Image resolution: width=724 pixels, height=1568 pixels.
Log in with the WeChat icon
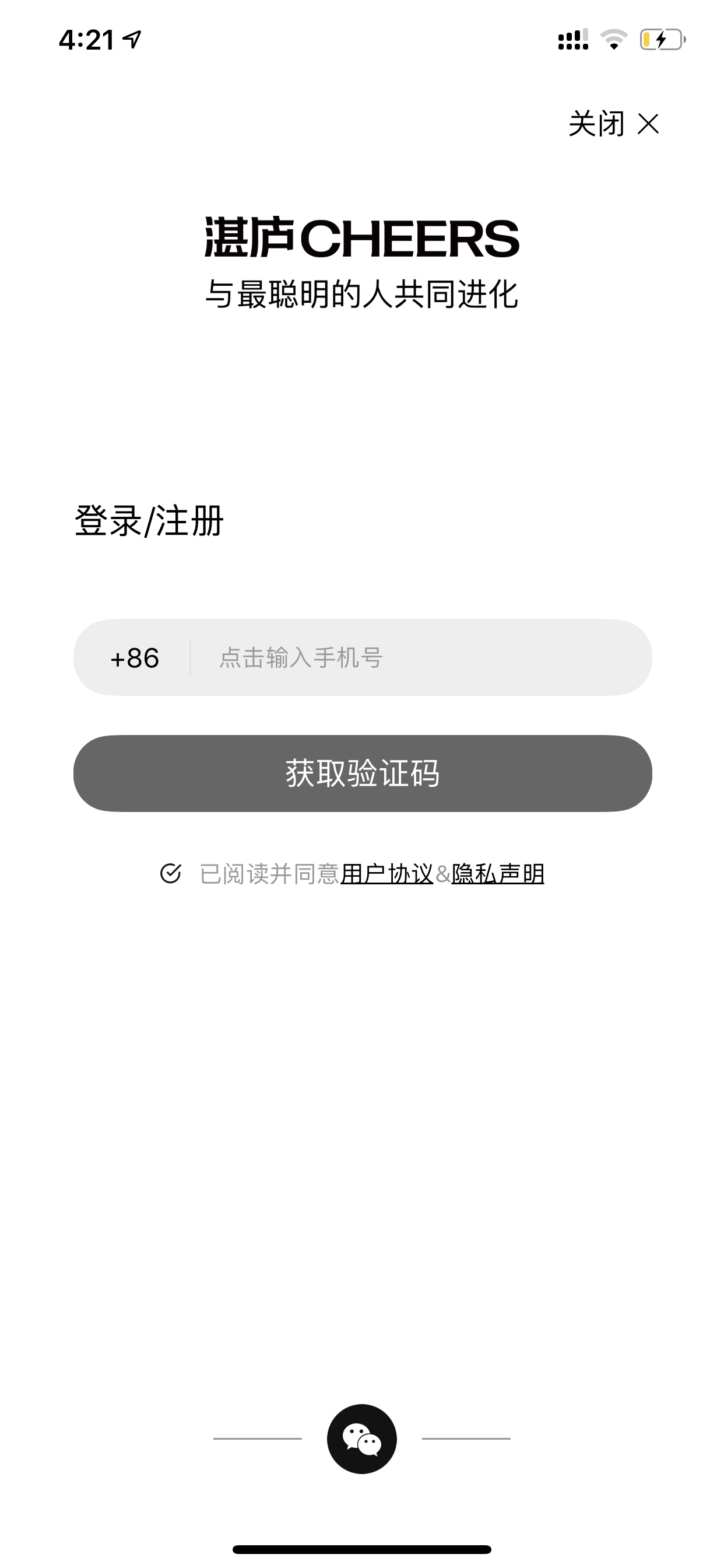(362, 1438)
